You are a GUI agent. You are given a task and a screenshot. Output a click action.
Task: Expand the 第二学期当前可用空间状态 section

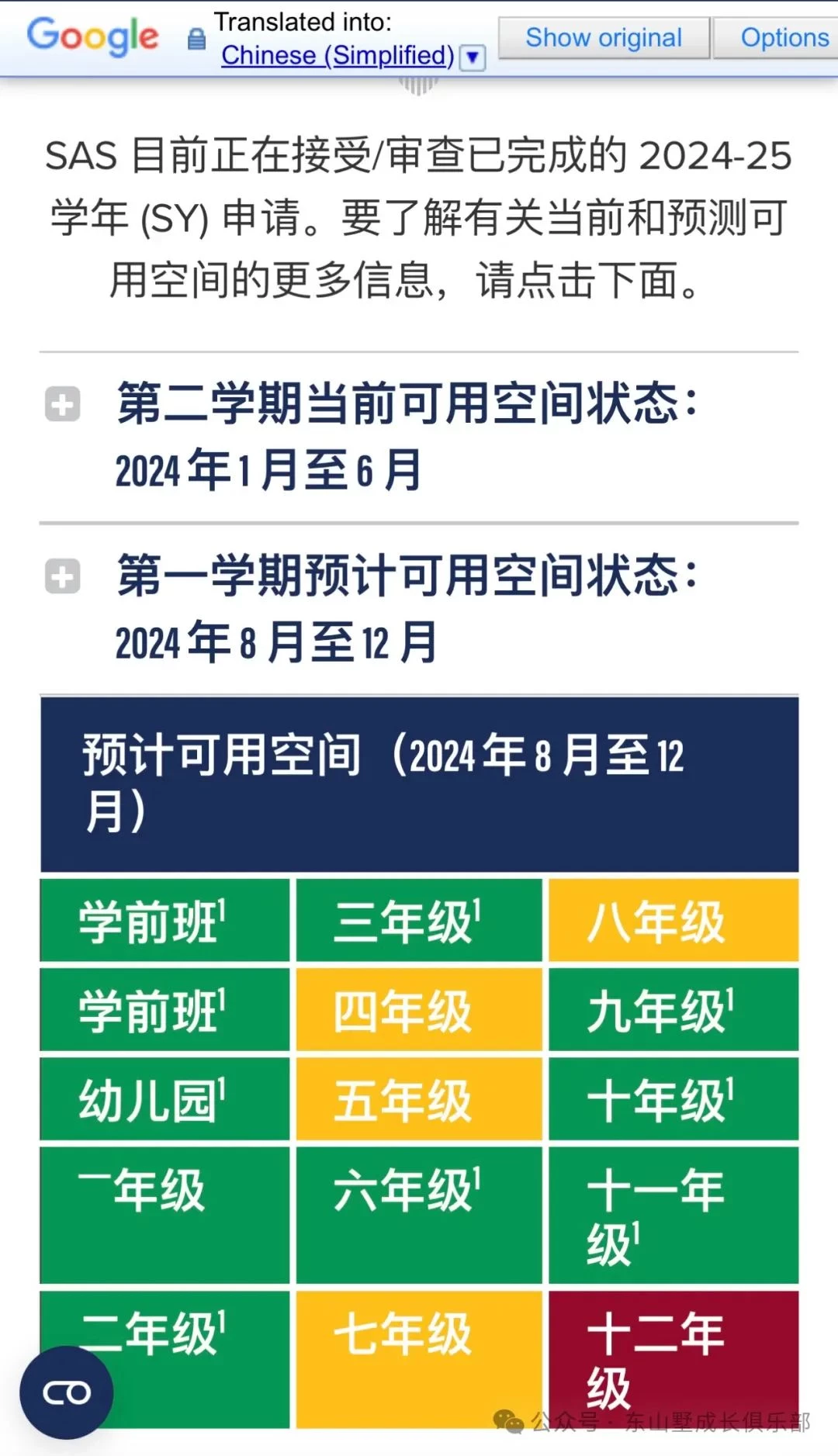tap(63, 404)
